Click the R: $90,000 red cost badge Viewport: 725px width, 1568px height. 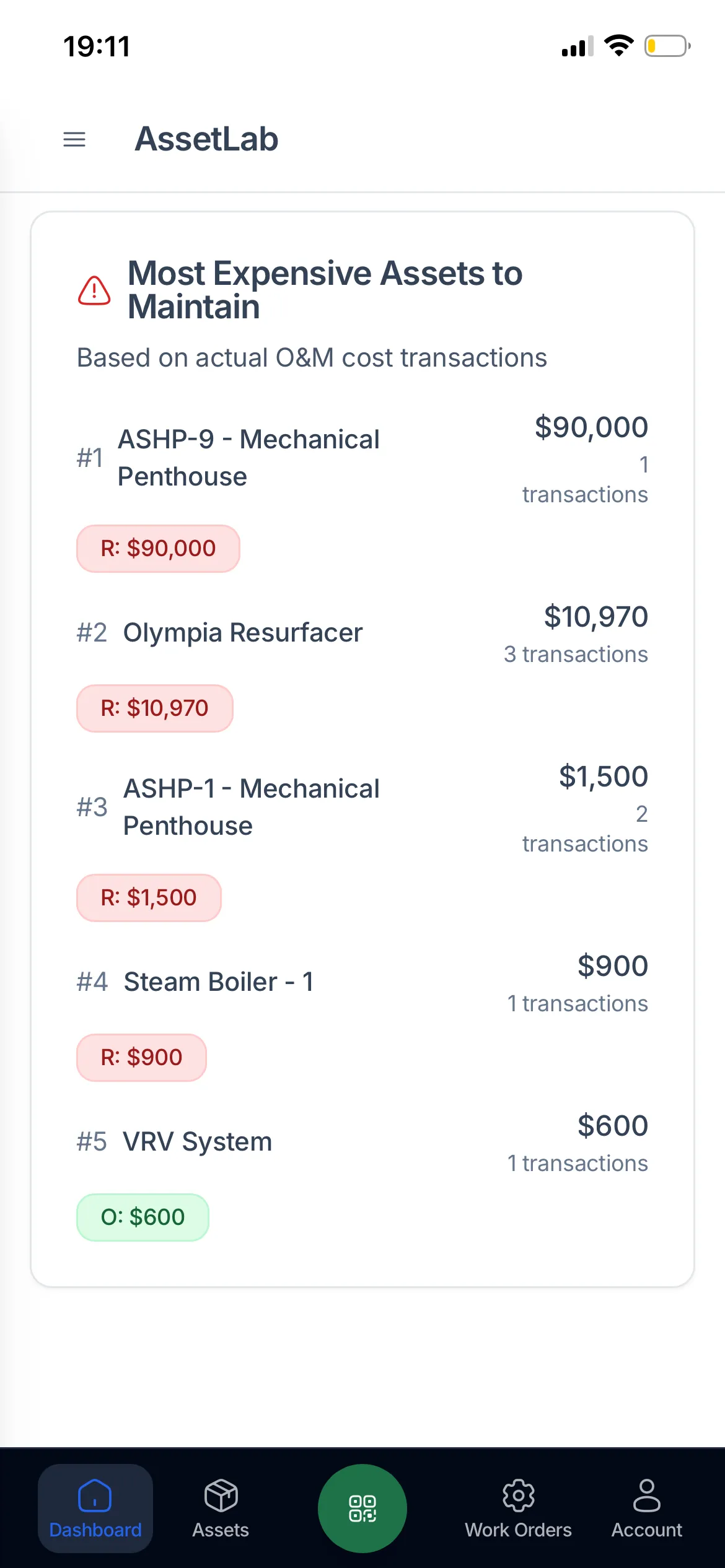click(157, 548)
